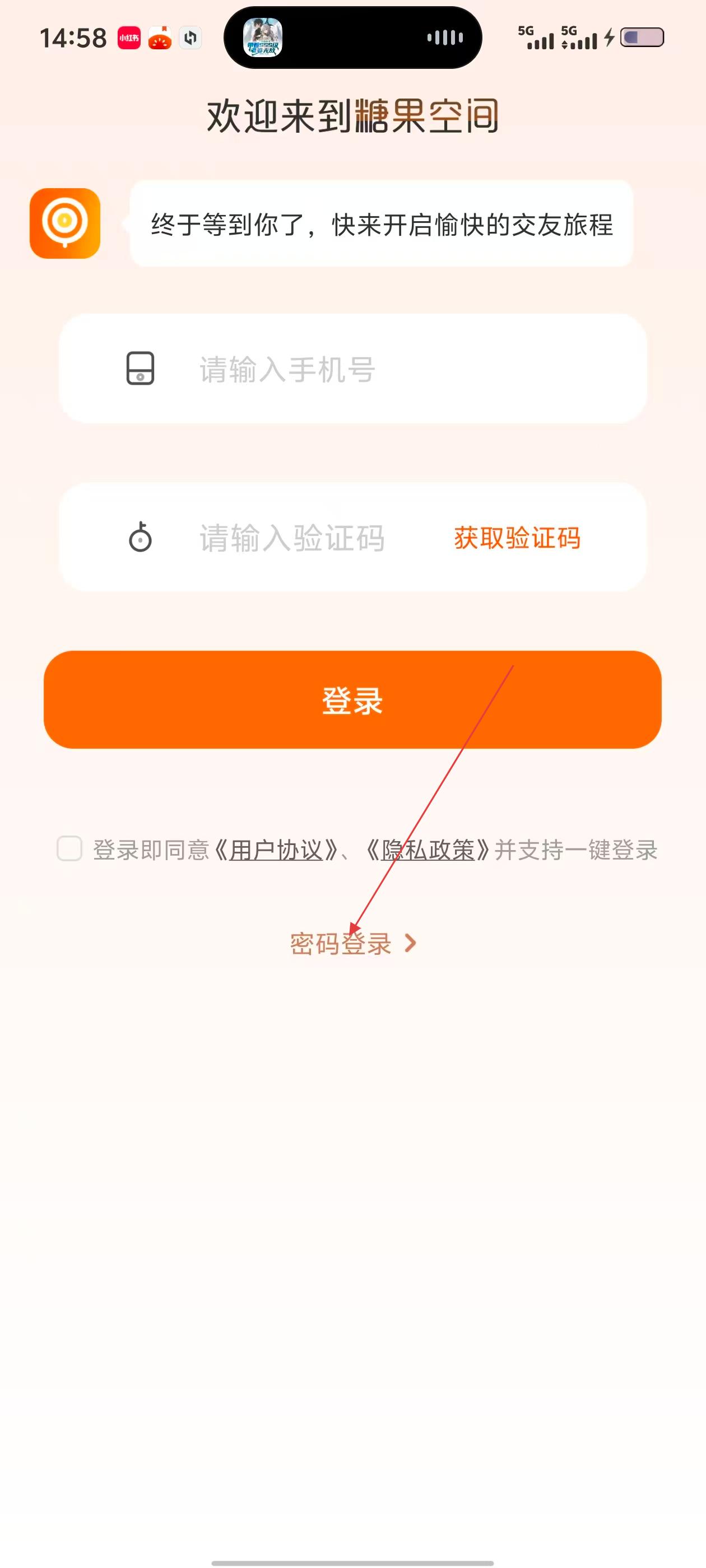Check the agreement consent checkbox

coord(69,848)
